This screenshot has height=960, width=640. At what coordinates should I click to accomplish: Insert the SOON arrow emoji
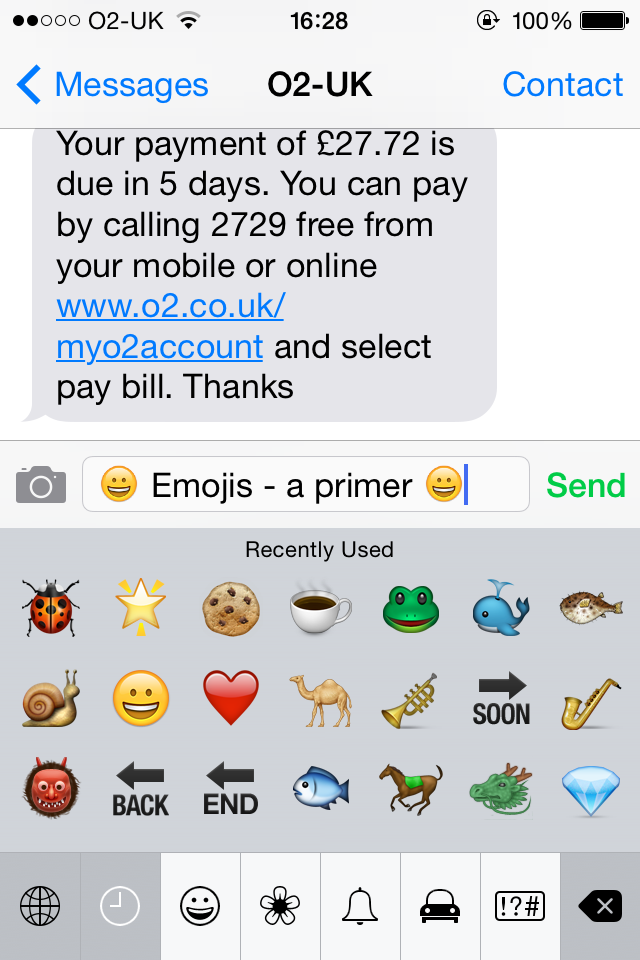tap(501, 698)
